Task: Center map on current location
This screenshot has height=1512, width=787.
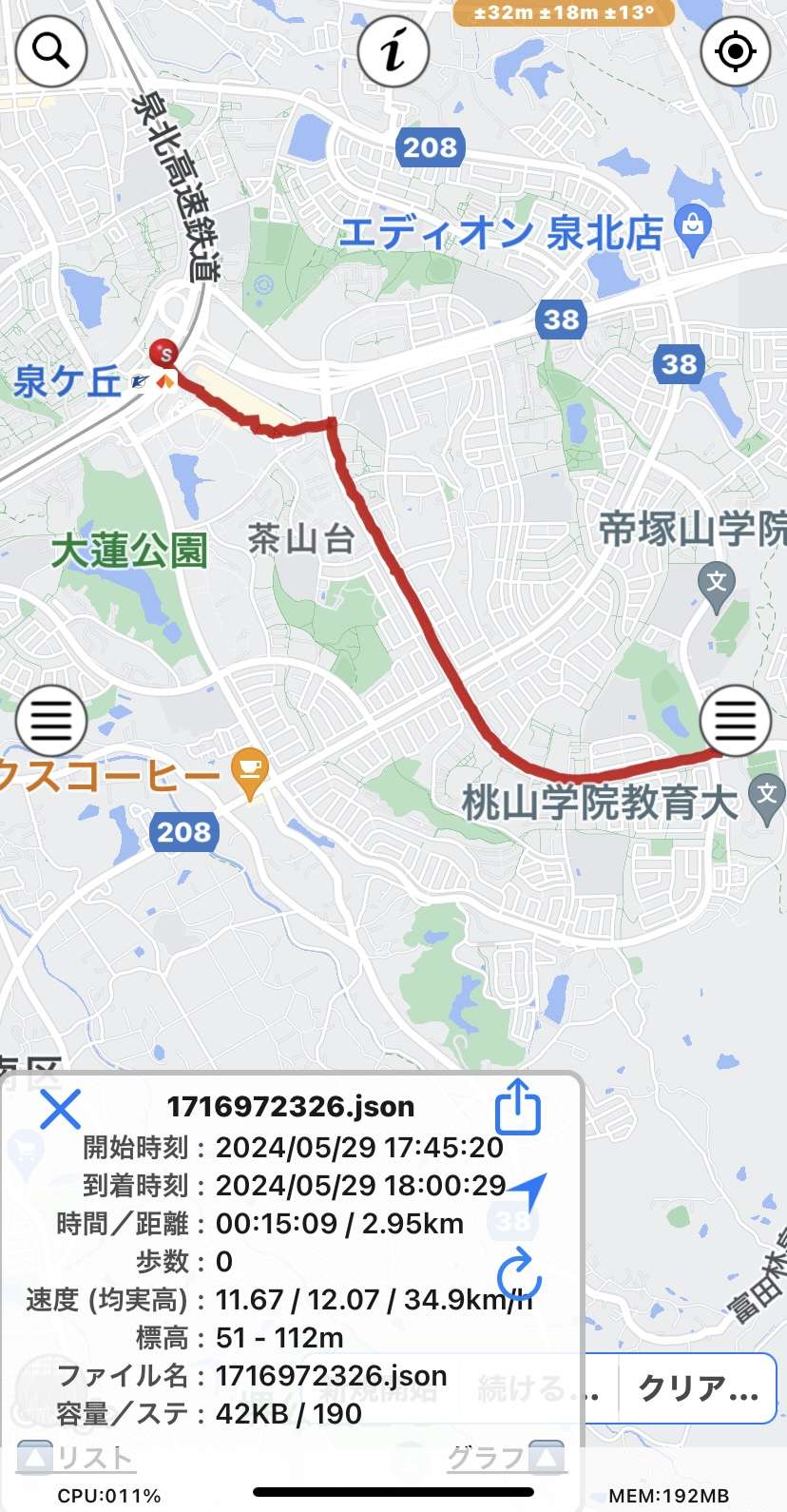Action: click(735, 51)
